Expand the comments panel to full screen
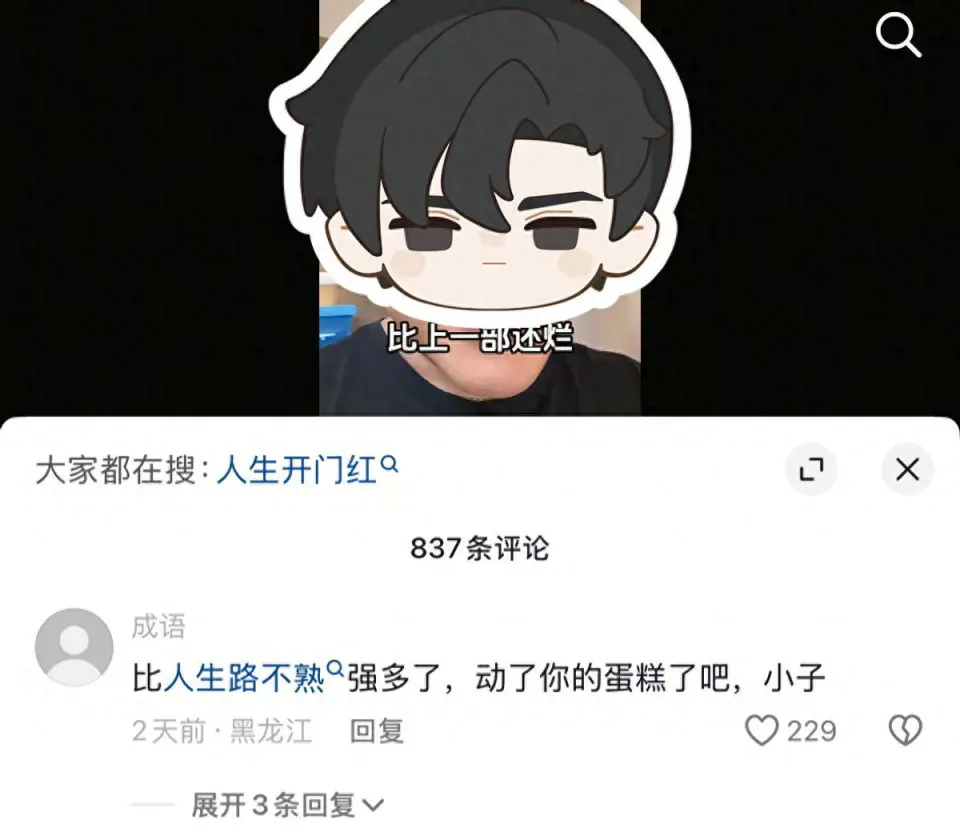 tap(811, 469)
